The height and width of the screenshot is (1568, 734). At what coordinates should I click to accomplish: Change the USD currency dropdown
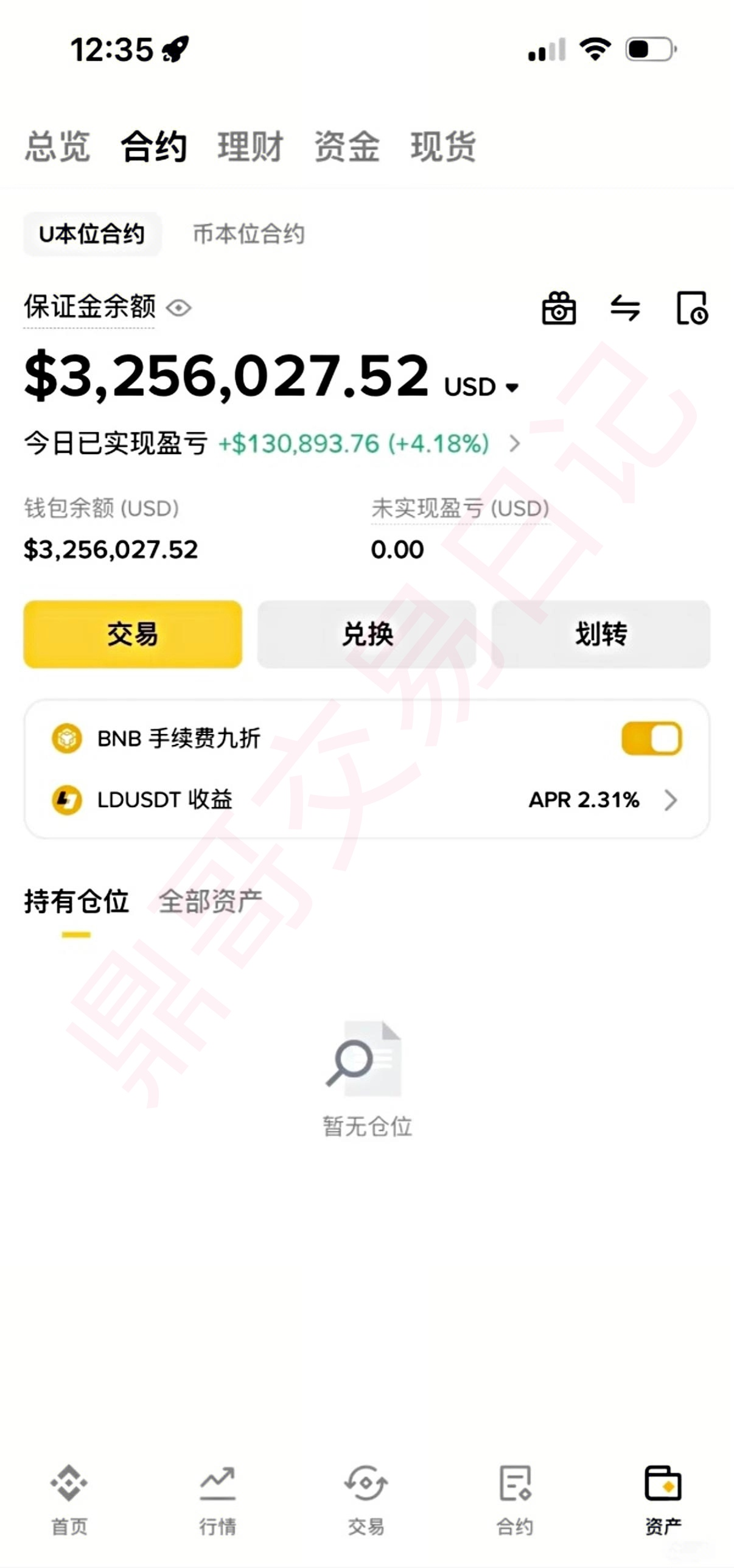coord(481,387)
